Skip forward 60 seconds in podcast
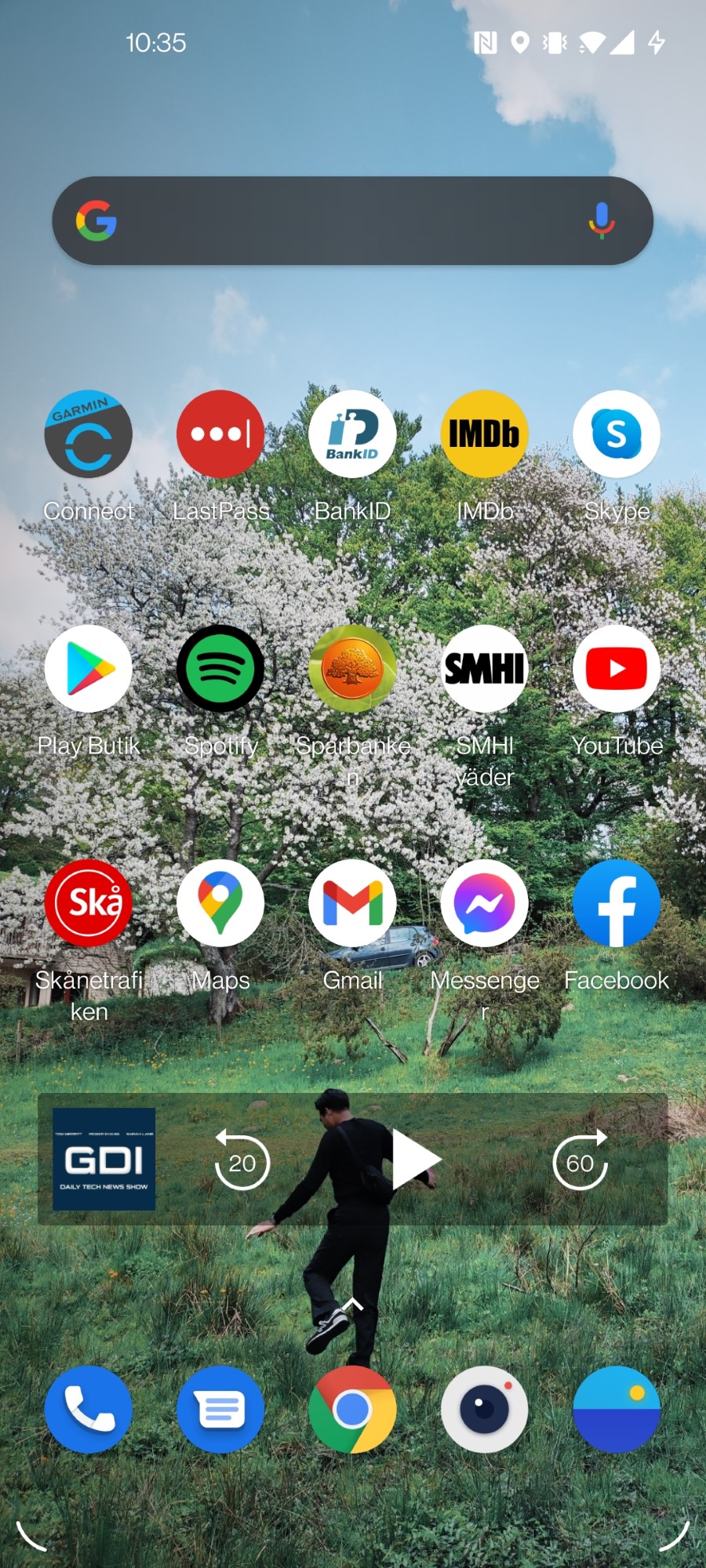Screen dimensions: 706x1568 (x=580, y=1161)
